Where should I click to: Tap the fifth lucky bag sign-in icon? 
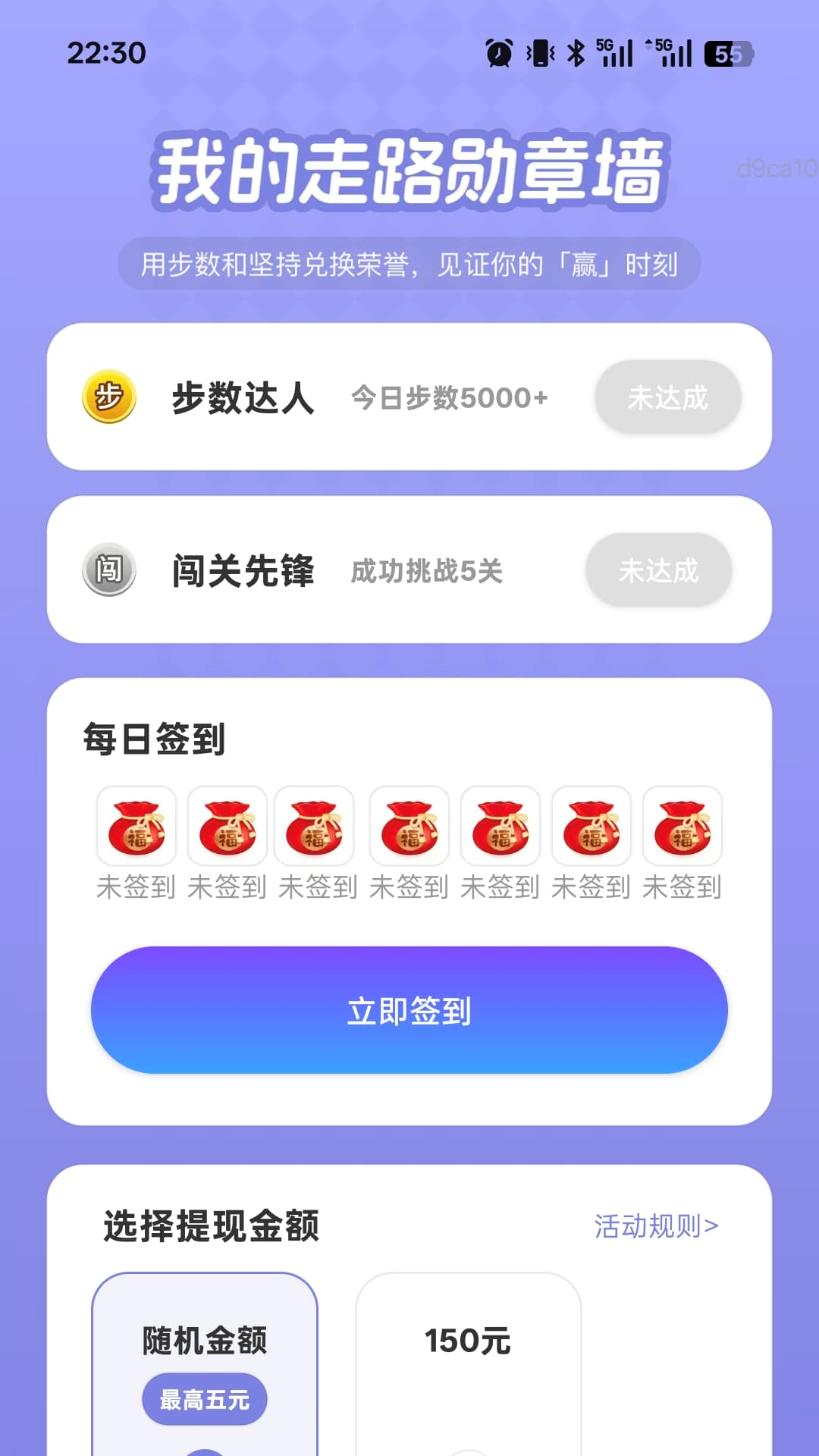click(500, 825)
